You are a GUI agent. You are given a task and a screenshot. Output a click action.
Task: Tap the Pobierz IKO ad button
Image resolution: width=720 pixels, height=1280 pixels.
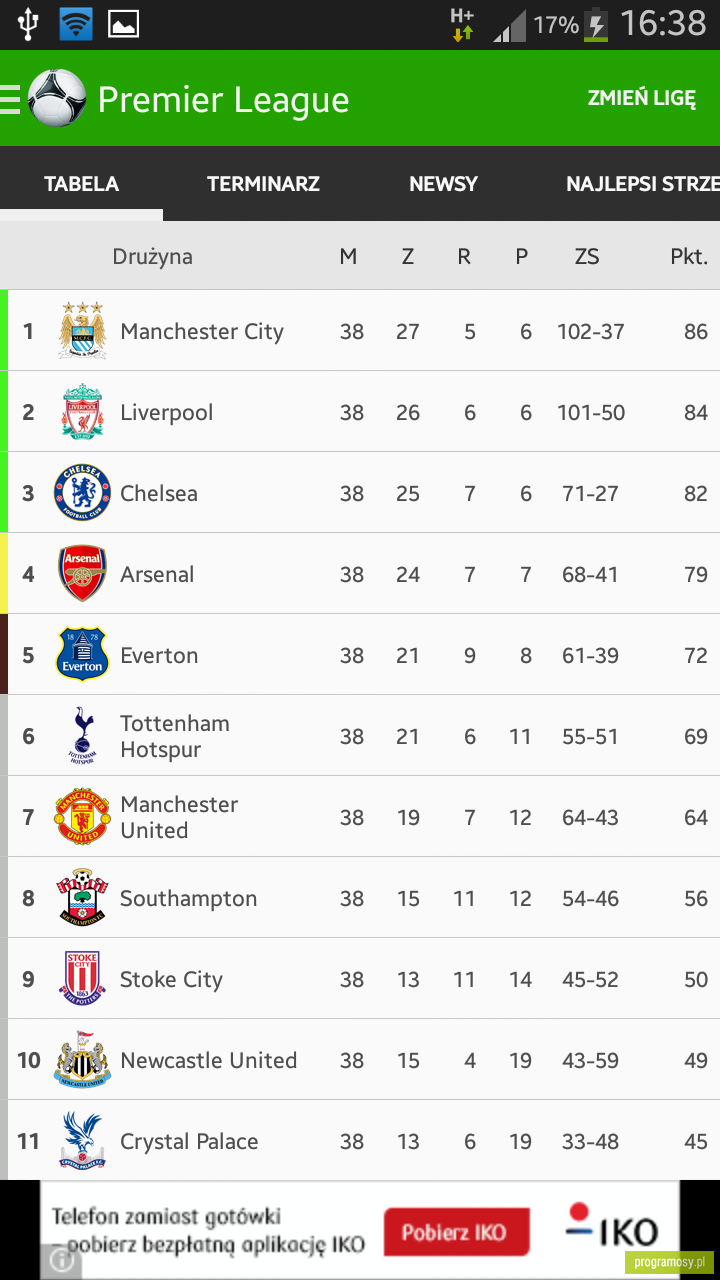point(457,1232)
